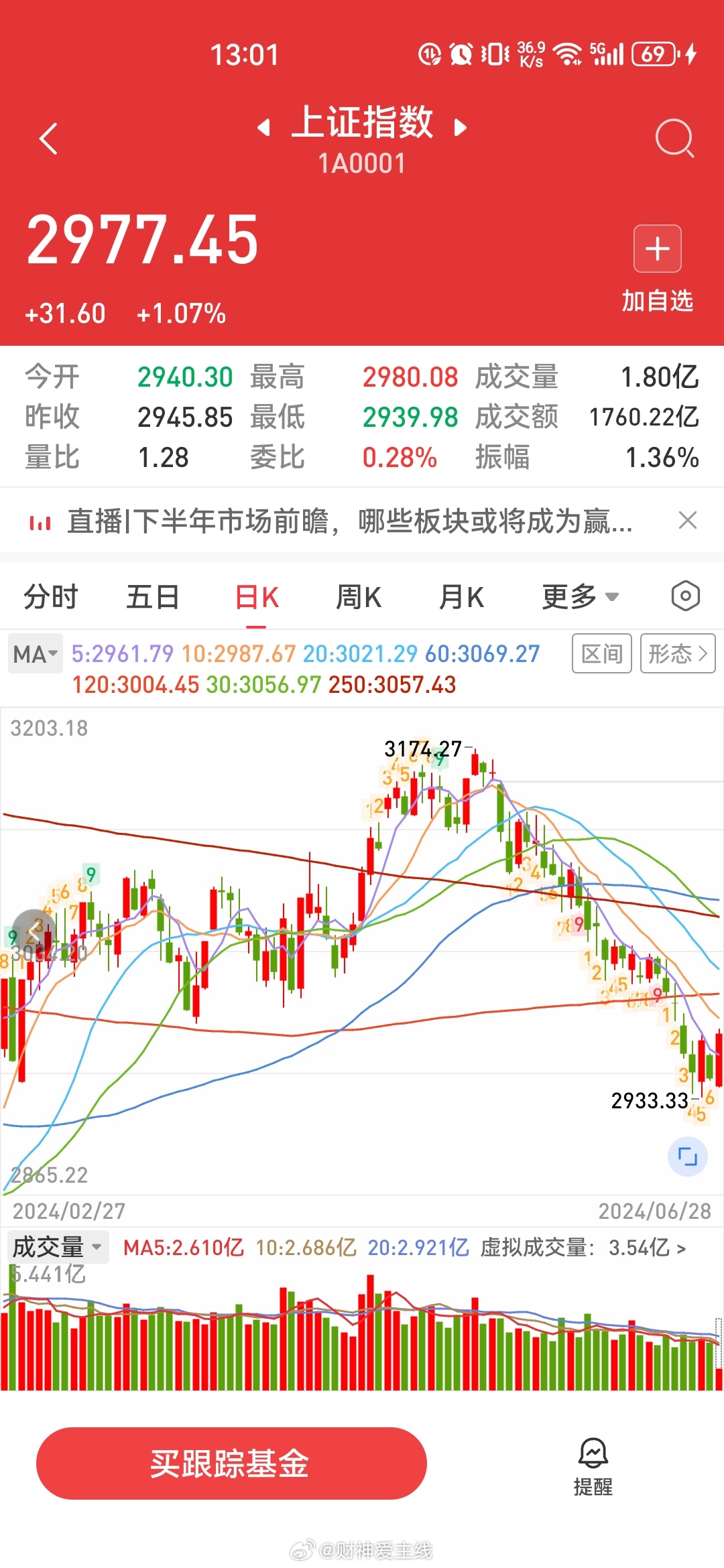Go back using the top-left arrow

pos(48,139)
